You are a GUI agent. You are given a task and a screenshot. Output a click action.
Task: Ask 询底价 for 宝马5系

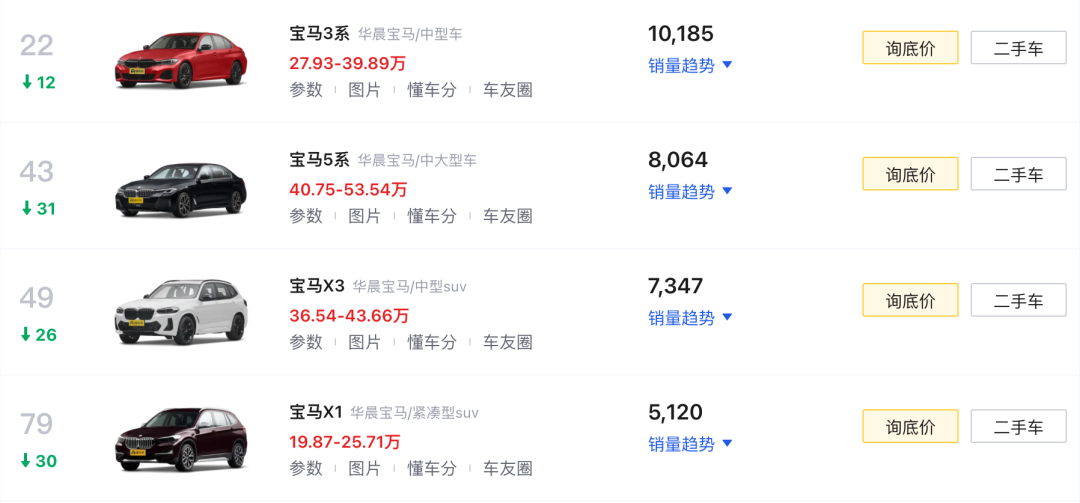tap(910, 174)
